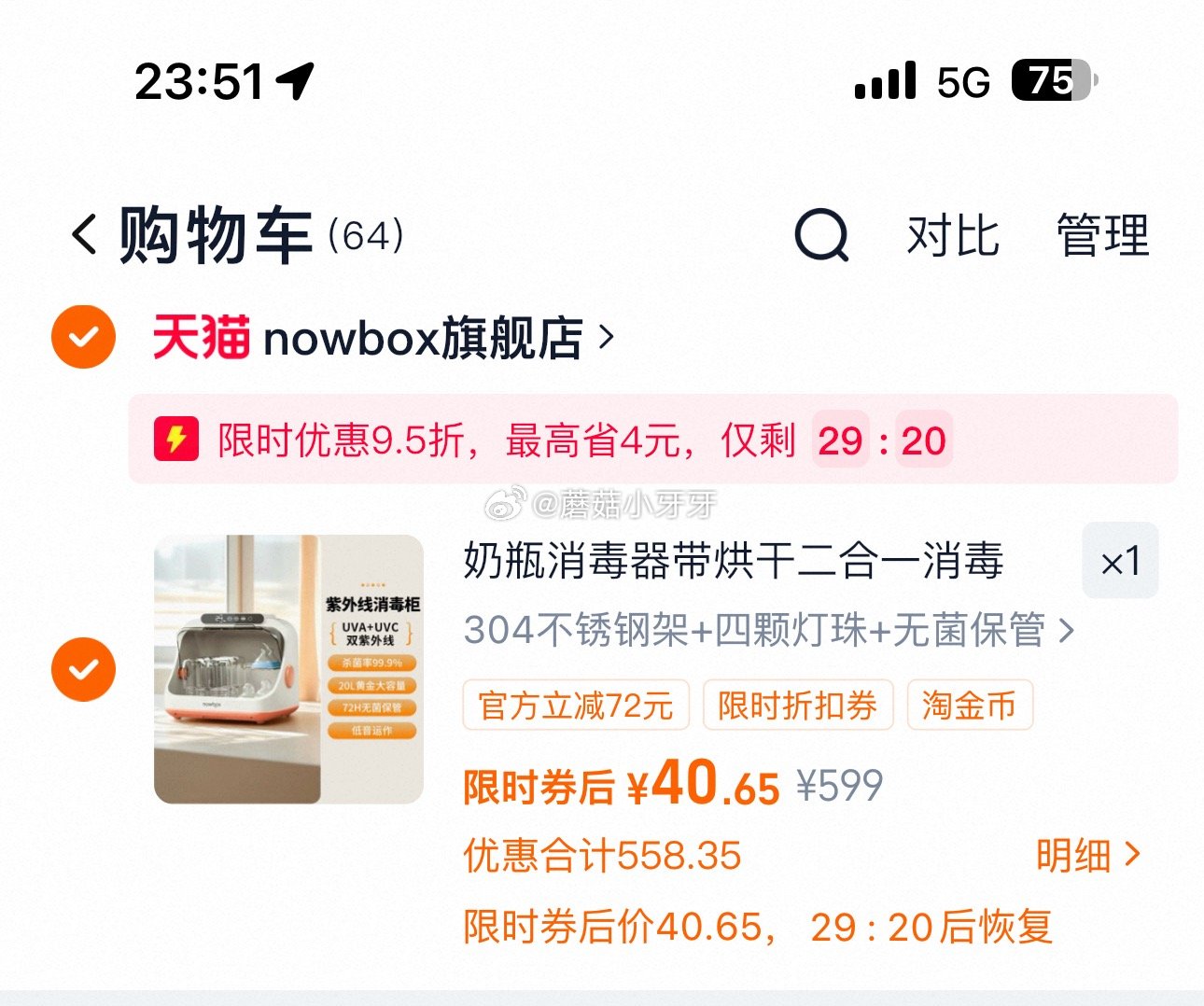The width and height of the screenshot is (1204, 1006).
Task: Go back from the shopping cart
Action: click(x=85, y=234)
